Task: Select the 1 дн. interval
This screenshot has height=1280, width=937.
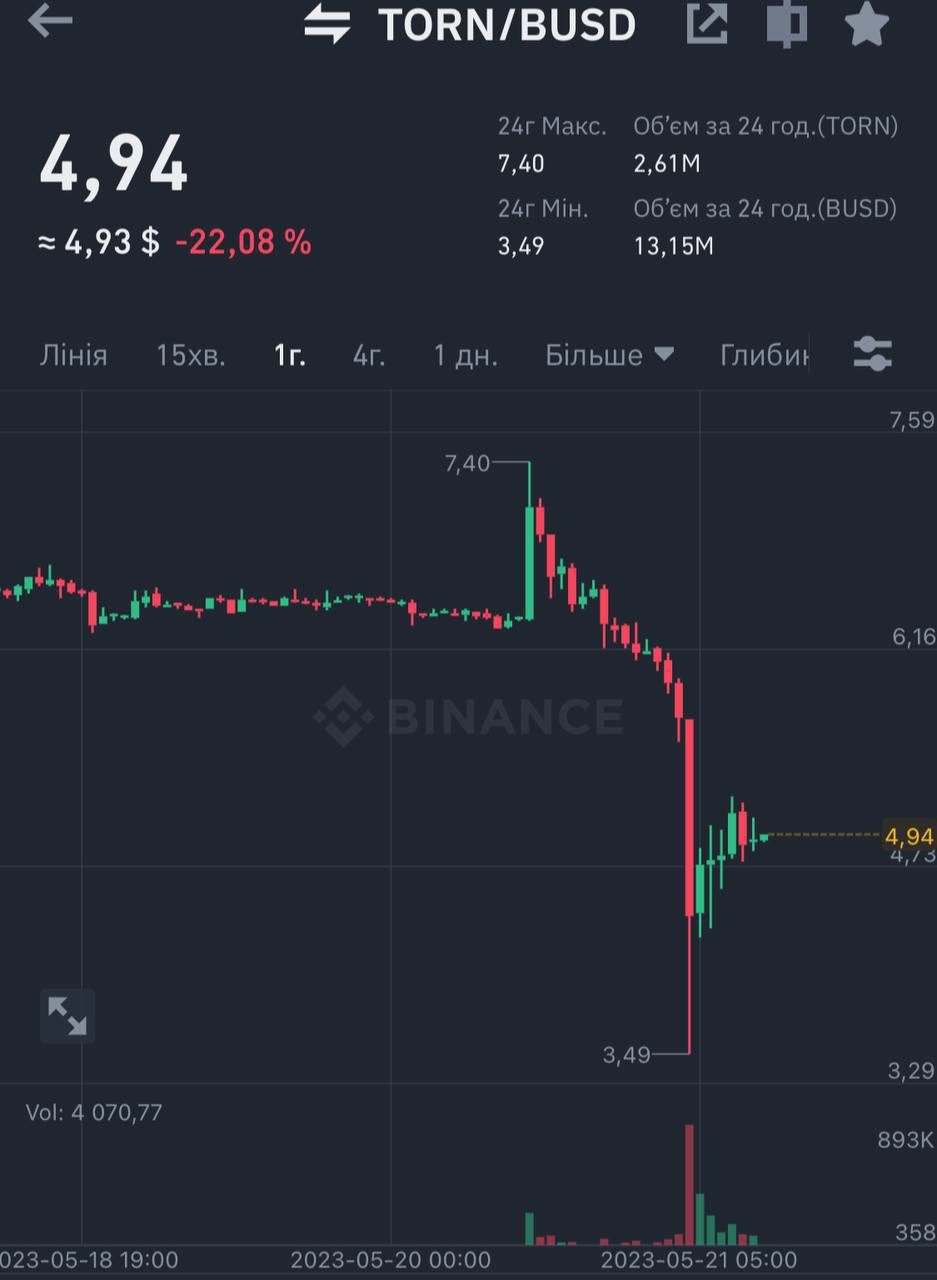Action: pos(465,355)
